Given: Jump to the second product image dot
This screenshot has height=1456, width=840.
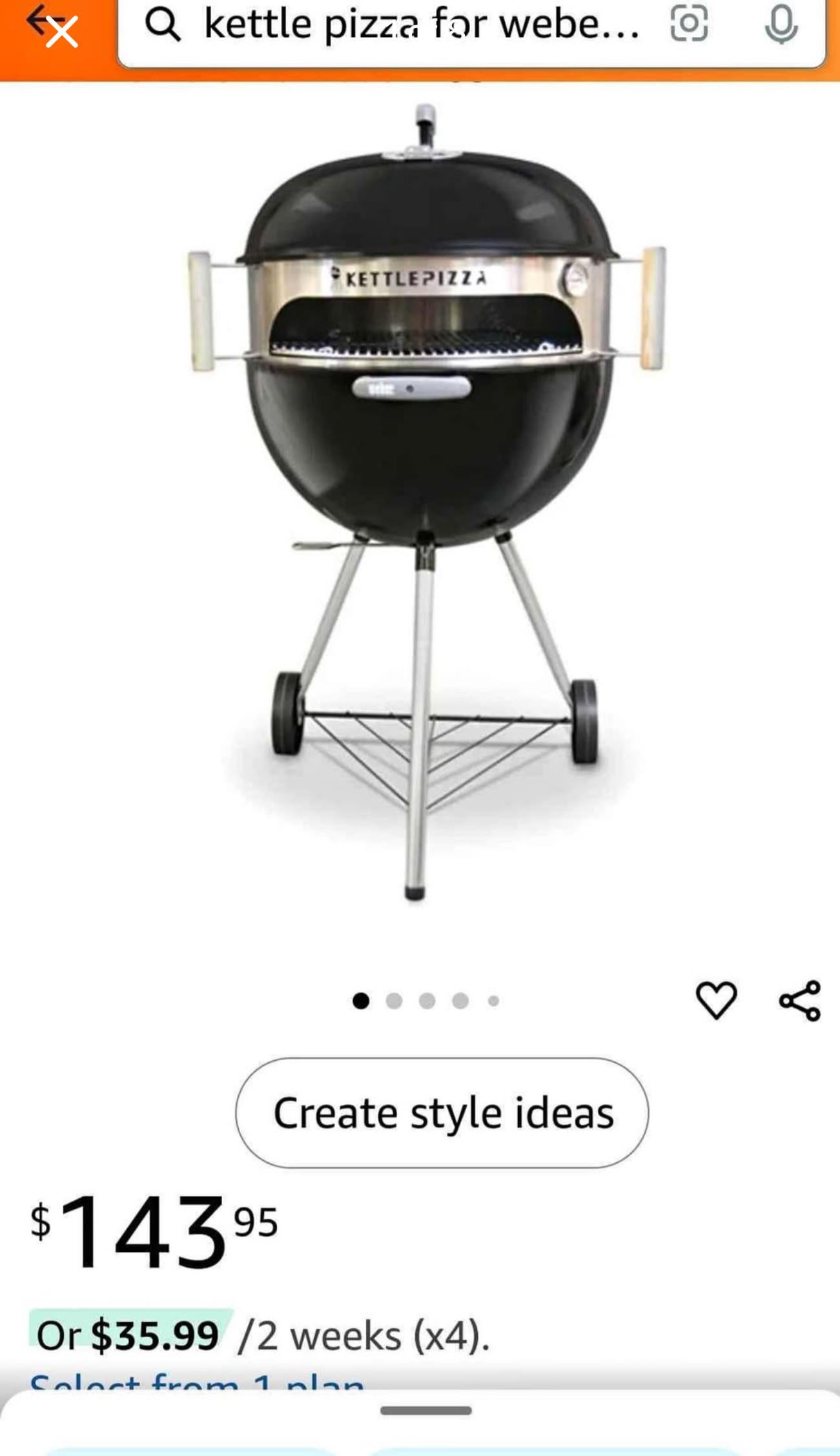Looking at the screenshot, I should pos(394,1001).
